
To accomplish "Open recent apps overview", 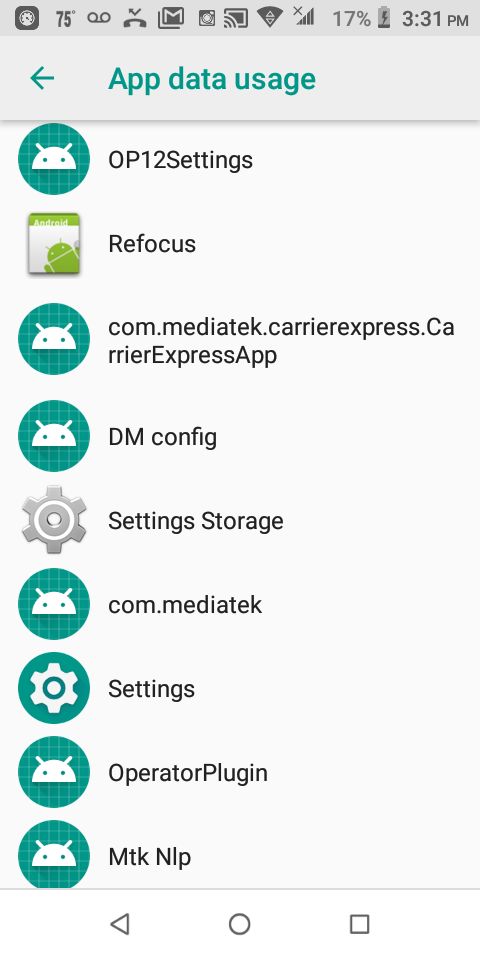I will click(x=359, y=924).
